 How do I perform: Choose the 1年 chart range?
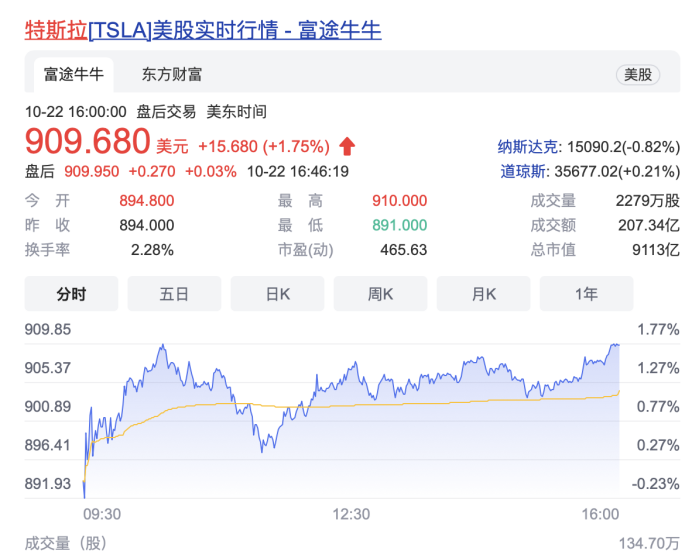click(x=586, y=294)
